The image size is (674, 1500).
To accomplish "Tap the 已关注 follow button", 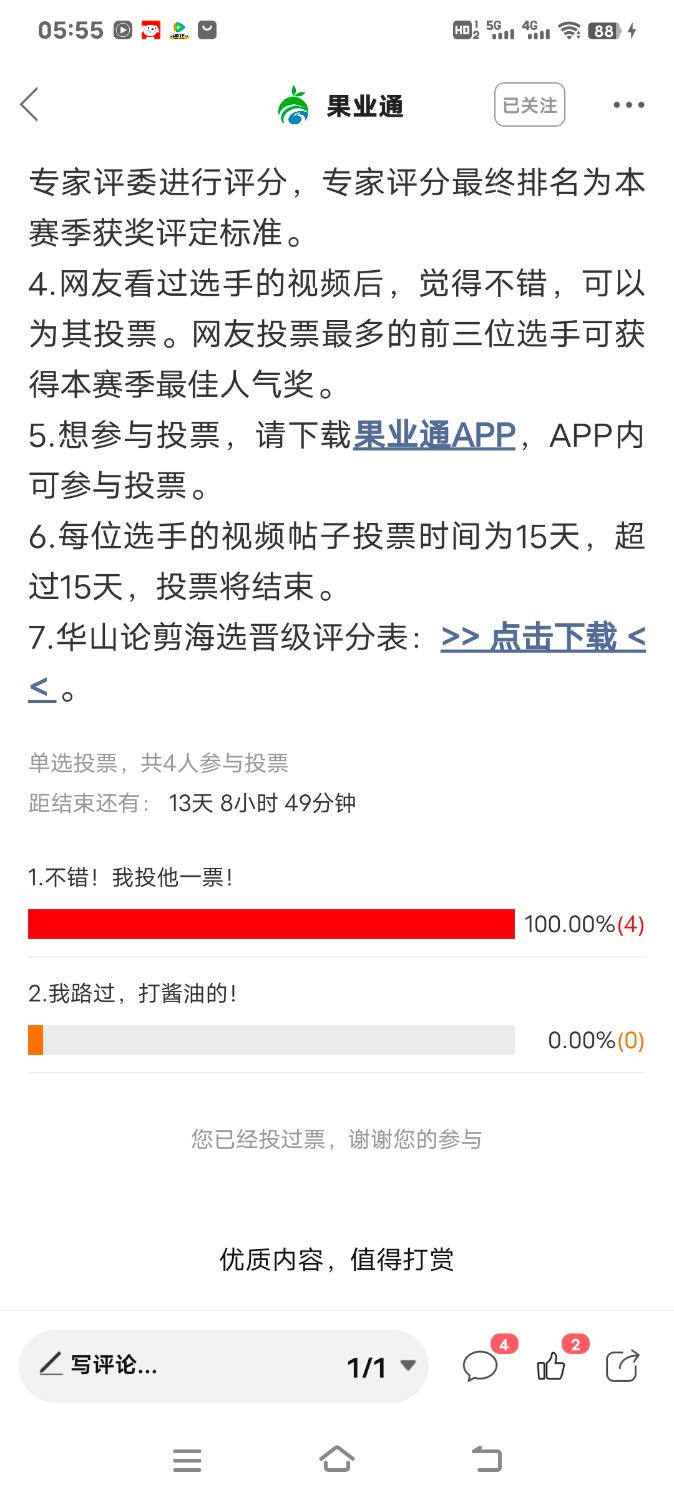I will coord(529,105).
